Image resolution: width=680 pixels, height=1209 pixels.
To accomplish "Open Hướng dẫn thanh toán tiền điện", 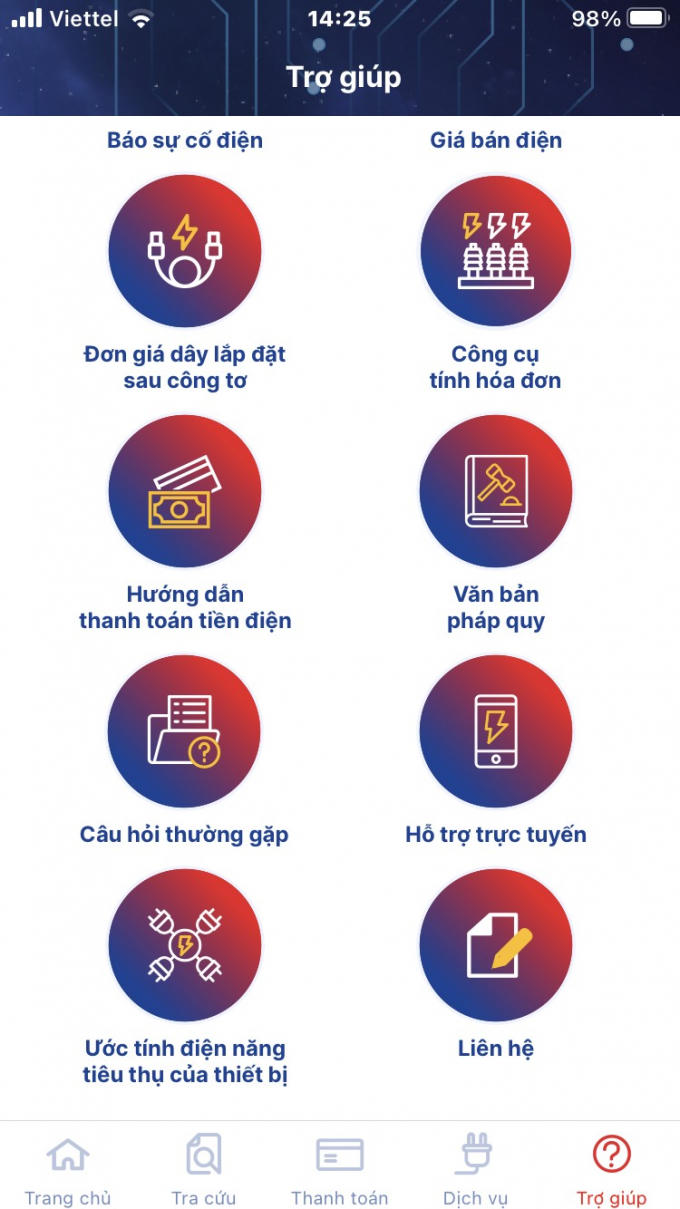I will [x=185, y=491].
